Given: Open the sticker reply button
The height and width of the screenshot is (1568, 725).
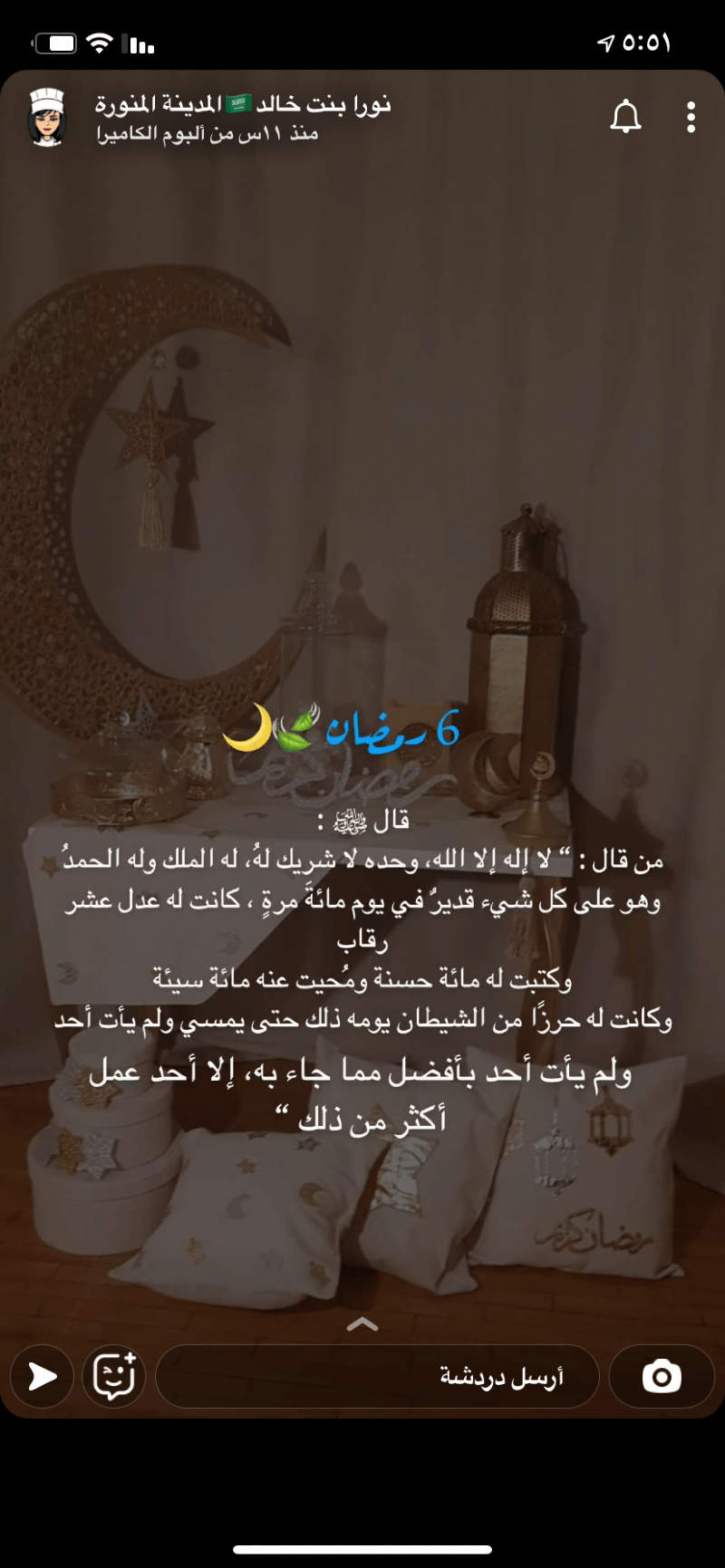Looking at the screenshot, I should click(114, 1377).
